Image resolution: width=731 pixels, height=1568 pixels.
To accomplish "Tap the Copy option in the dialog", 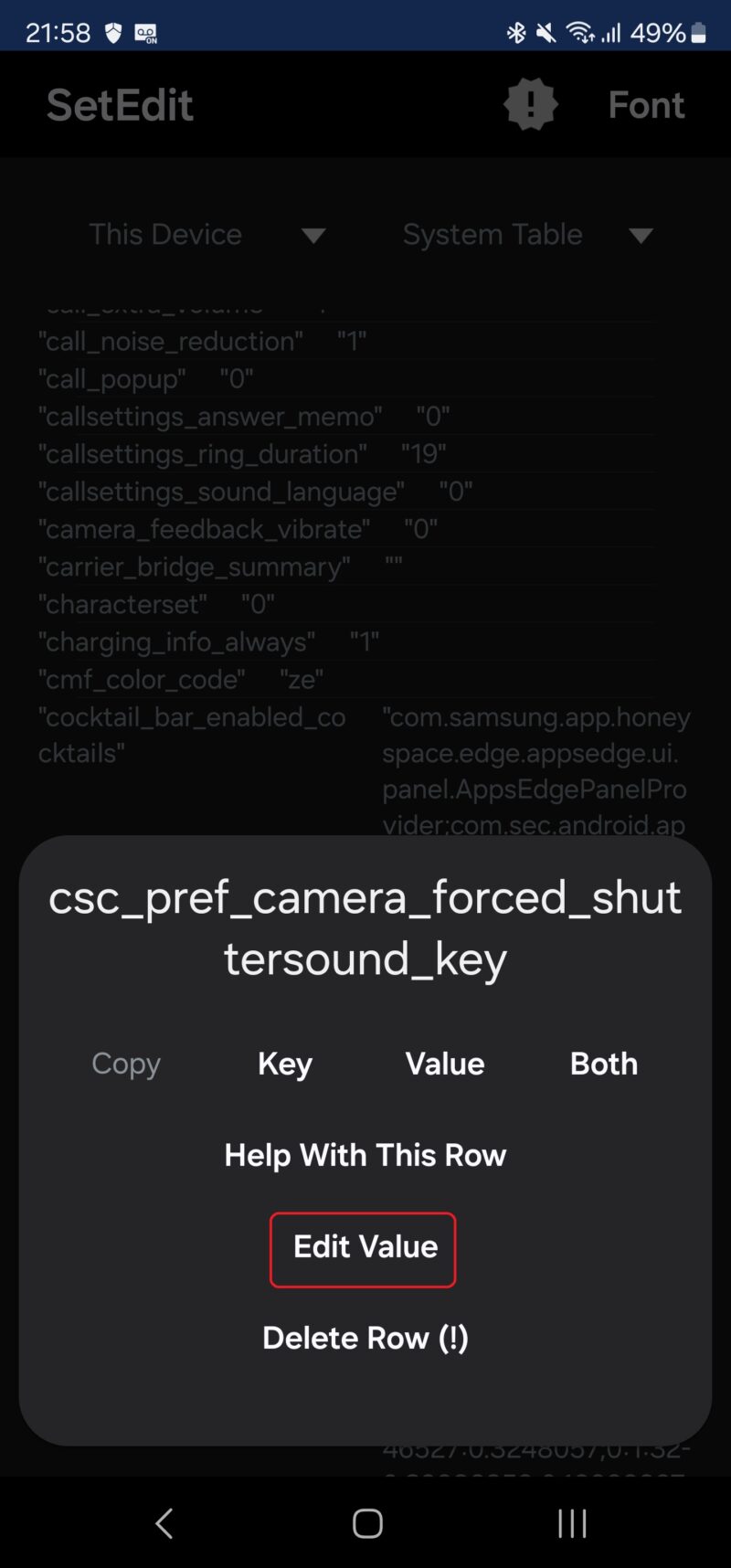I will (x=125, y=1064).
